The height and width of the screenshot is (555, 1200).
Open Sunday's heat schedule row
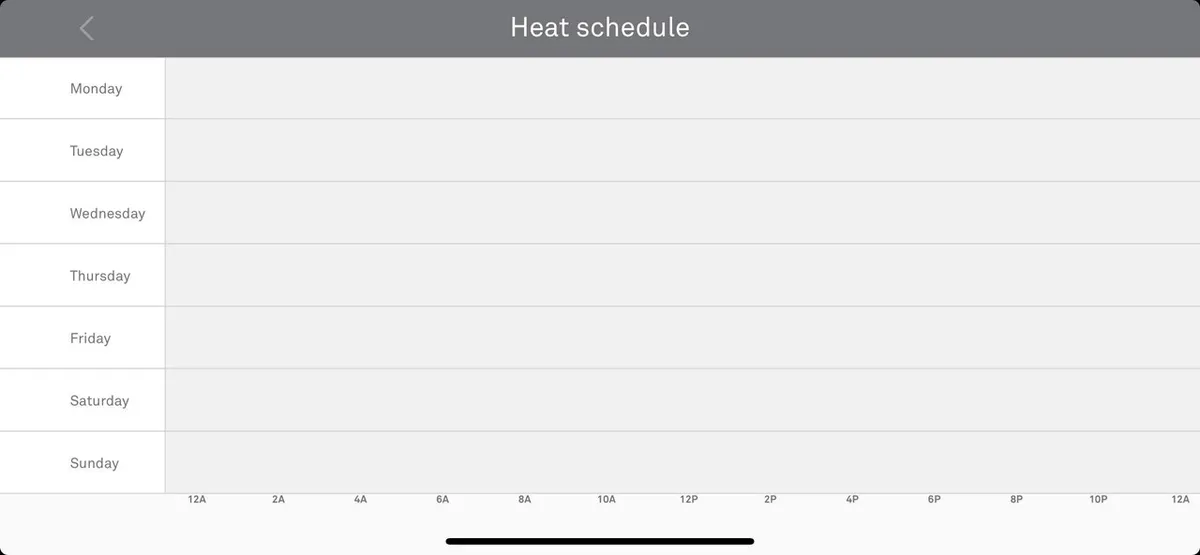pos(94,463)
